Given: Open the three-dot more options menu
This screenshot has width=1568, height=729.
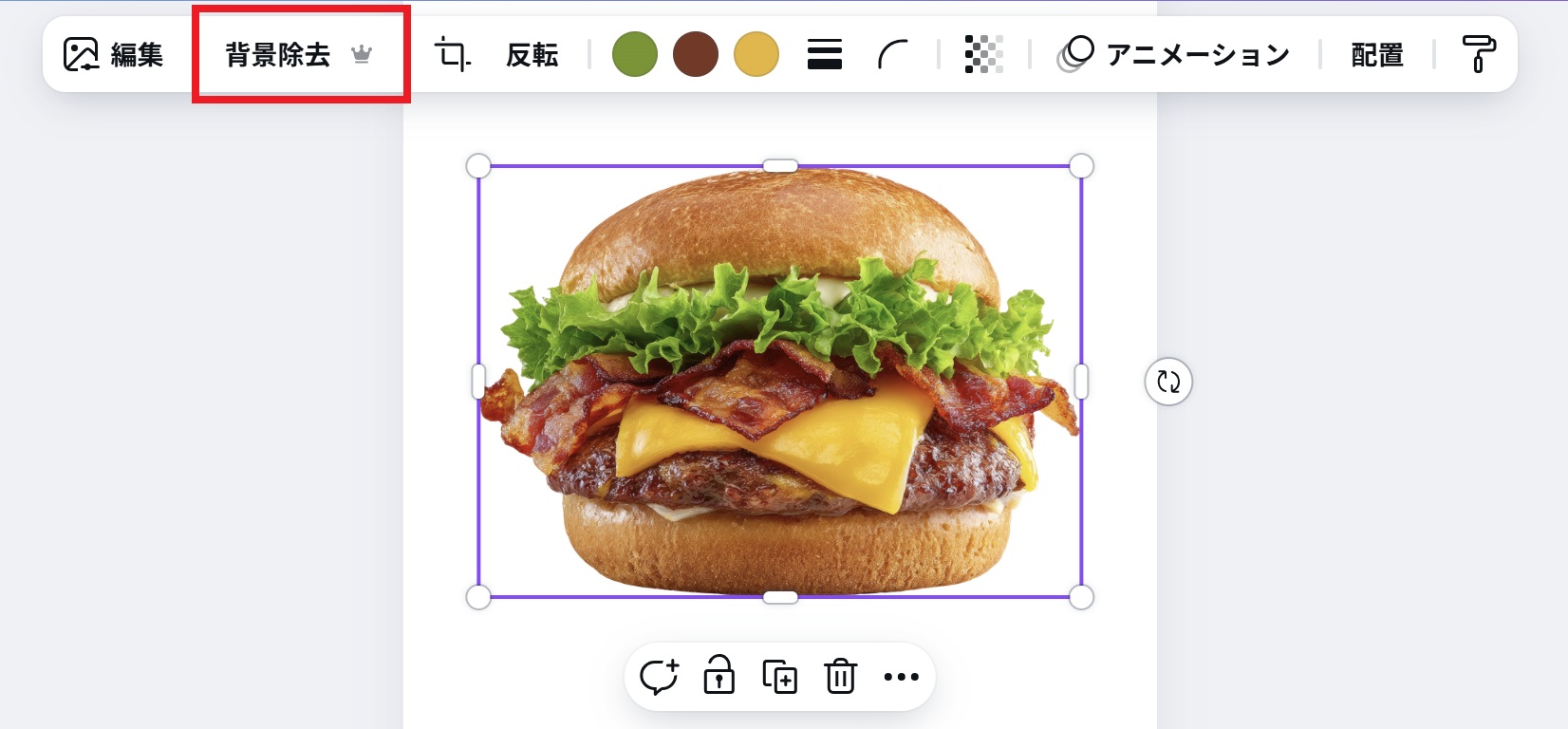Looking at the screenshot, I should pos(901,677).
